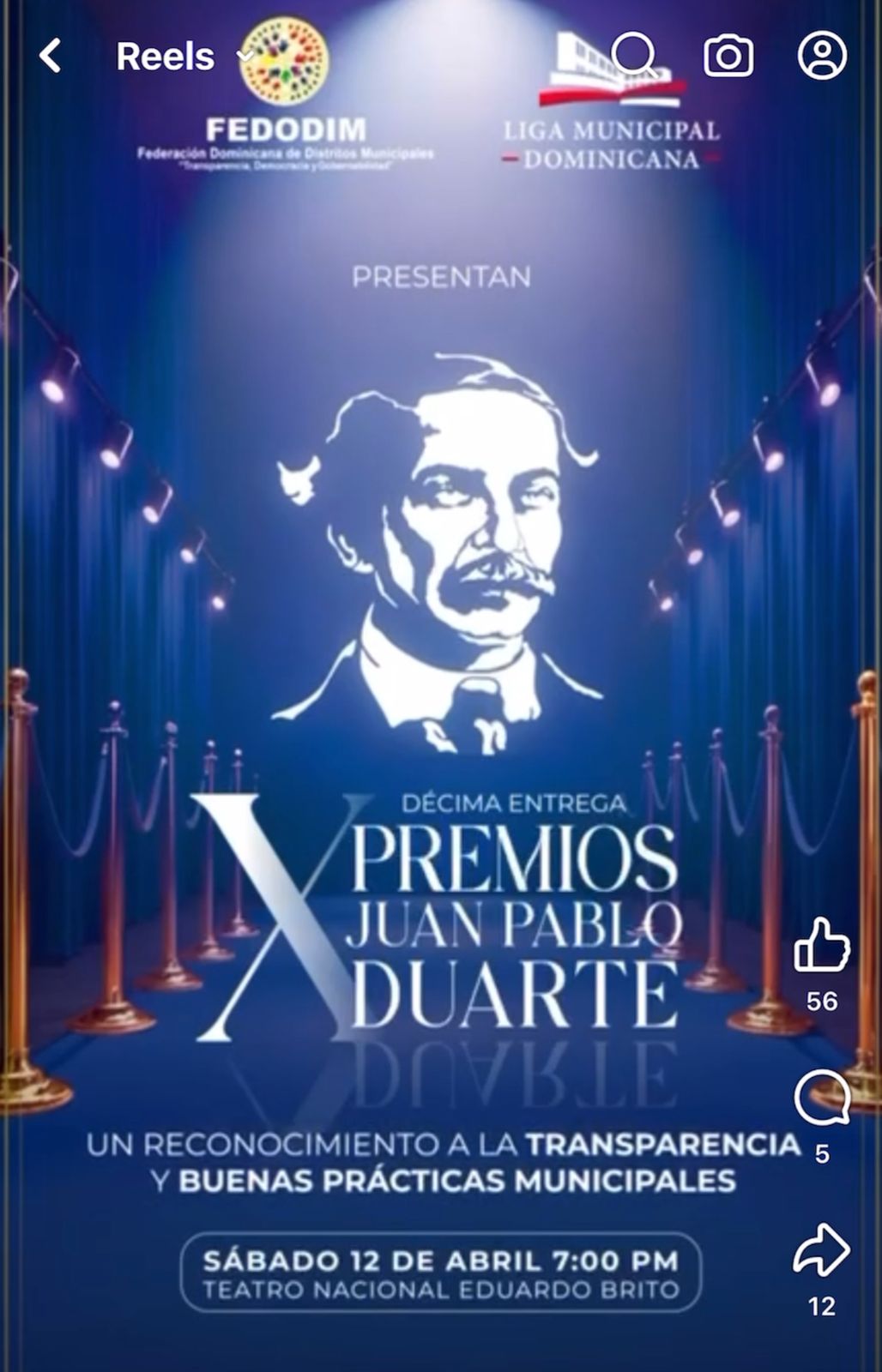The image size is (882, 1372).
Task: Share this reel
Action: [x=821, y=1250]
